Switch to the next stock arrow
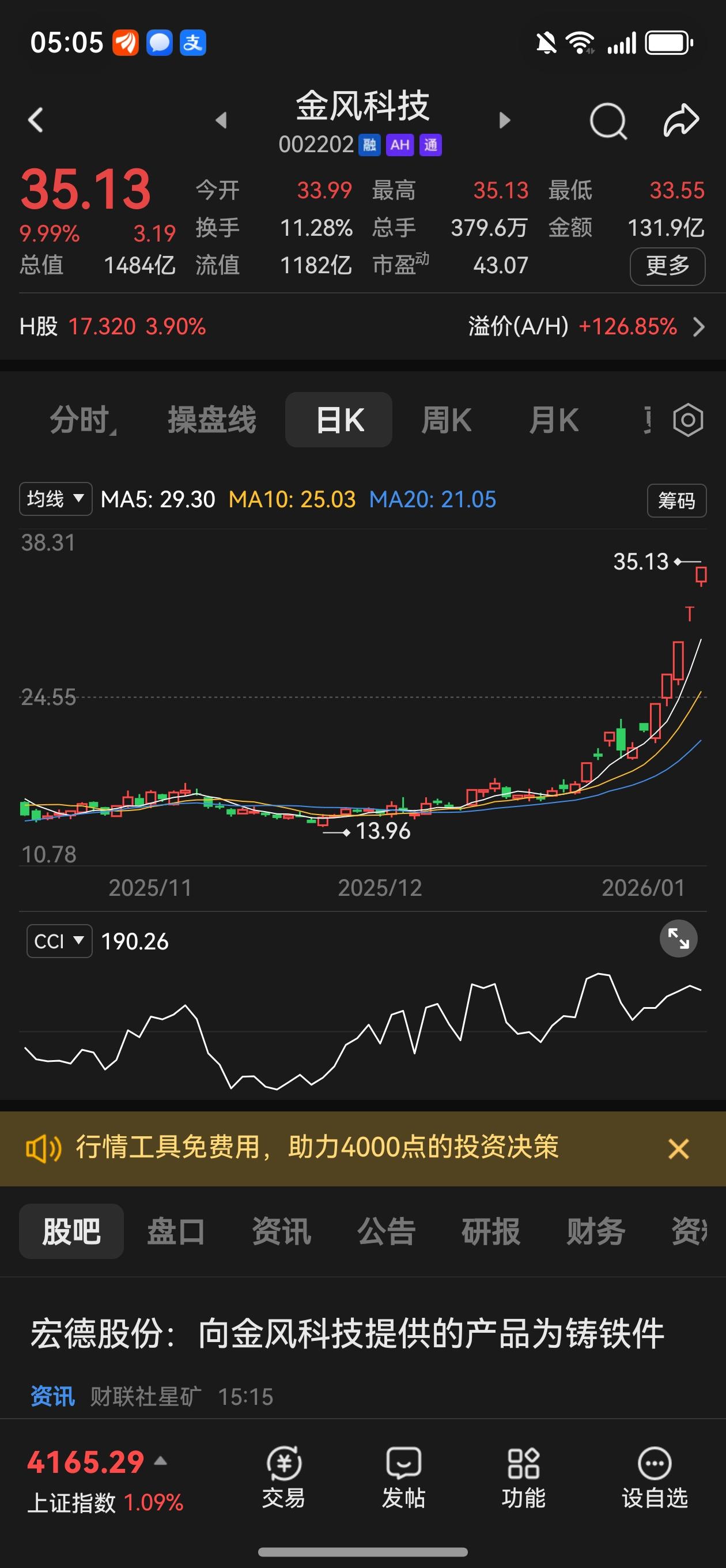 (504, 120)
